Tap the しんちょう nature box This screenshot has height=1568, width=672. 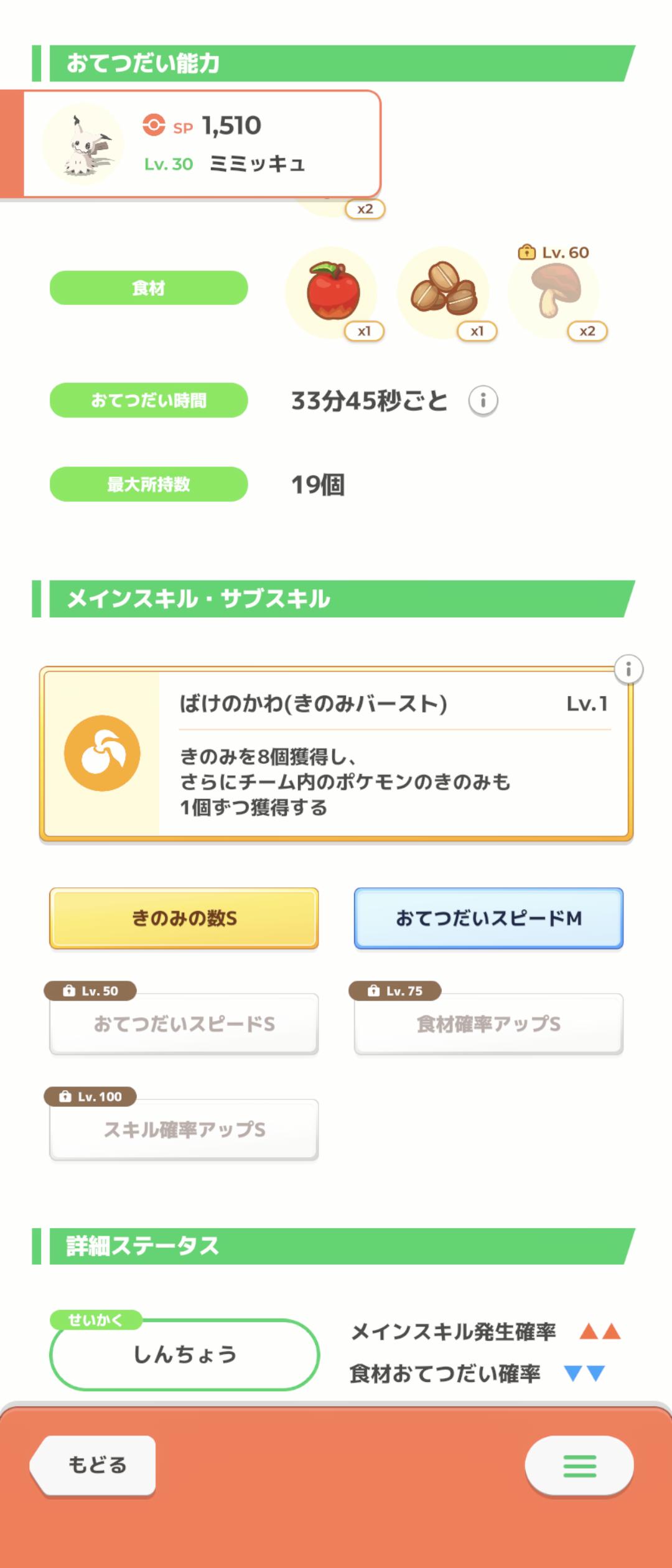[x=184, y=1355]
